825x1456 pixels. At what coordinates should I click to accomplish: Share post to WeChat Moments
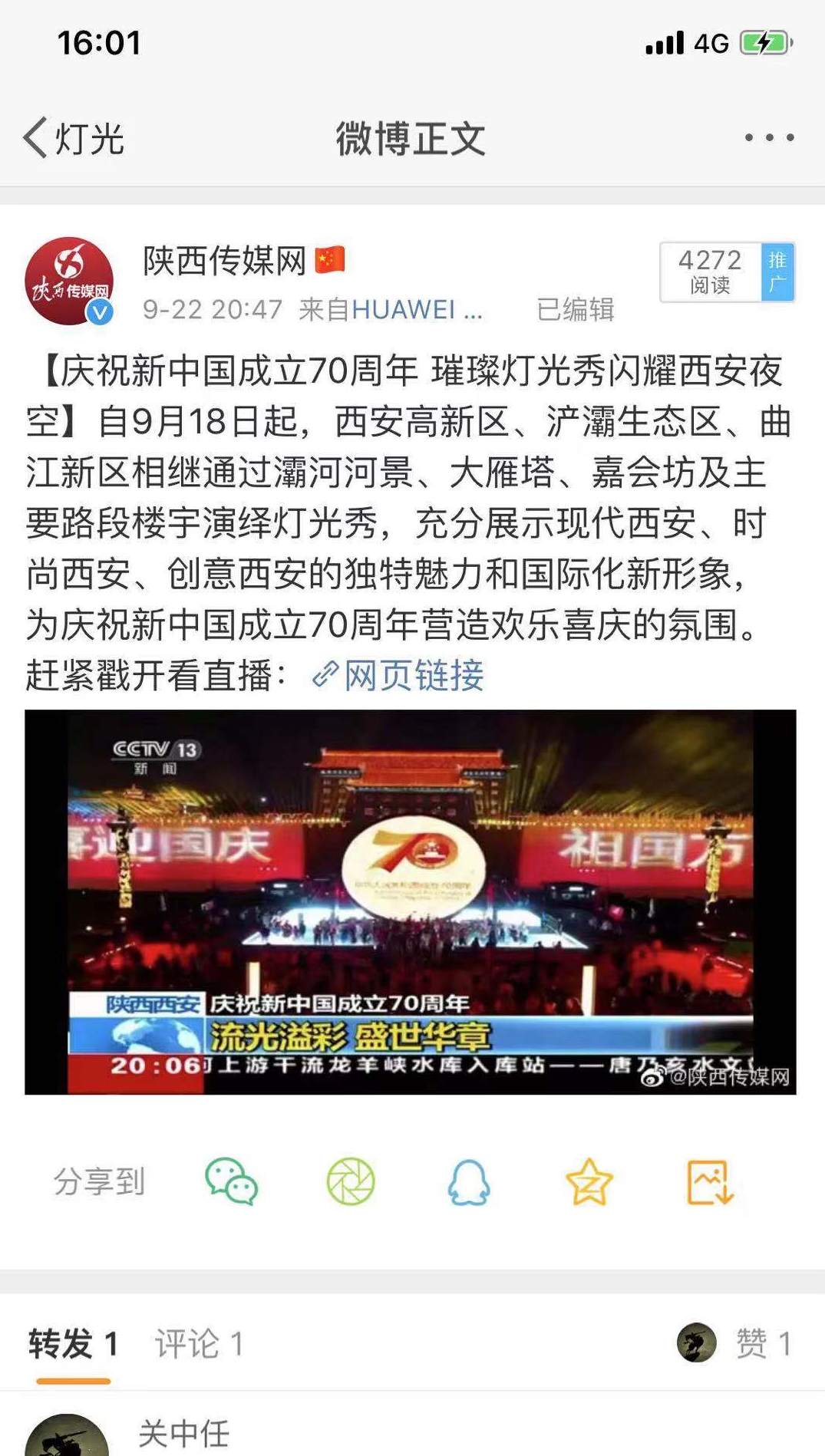tap(351, 1181)
